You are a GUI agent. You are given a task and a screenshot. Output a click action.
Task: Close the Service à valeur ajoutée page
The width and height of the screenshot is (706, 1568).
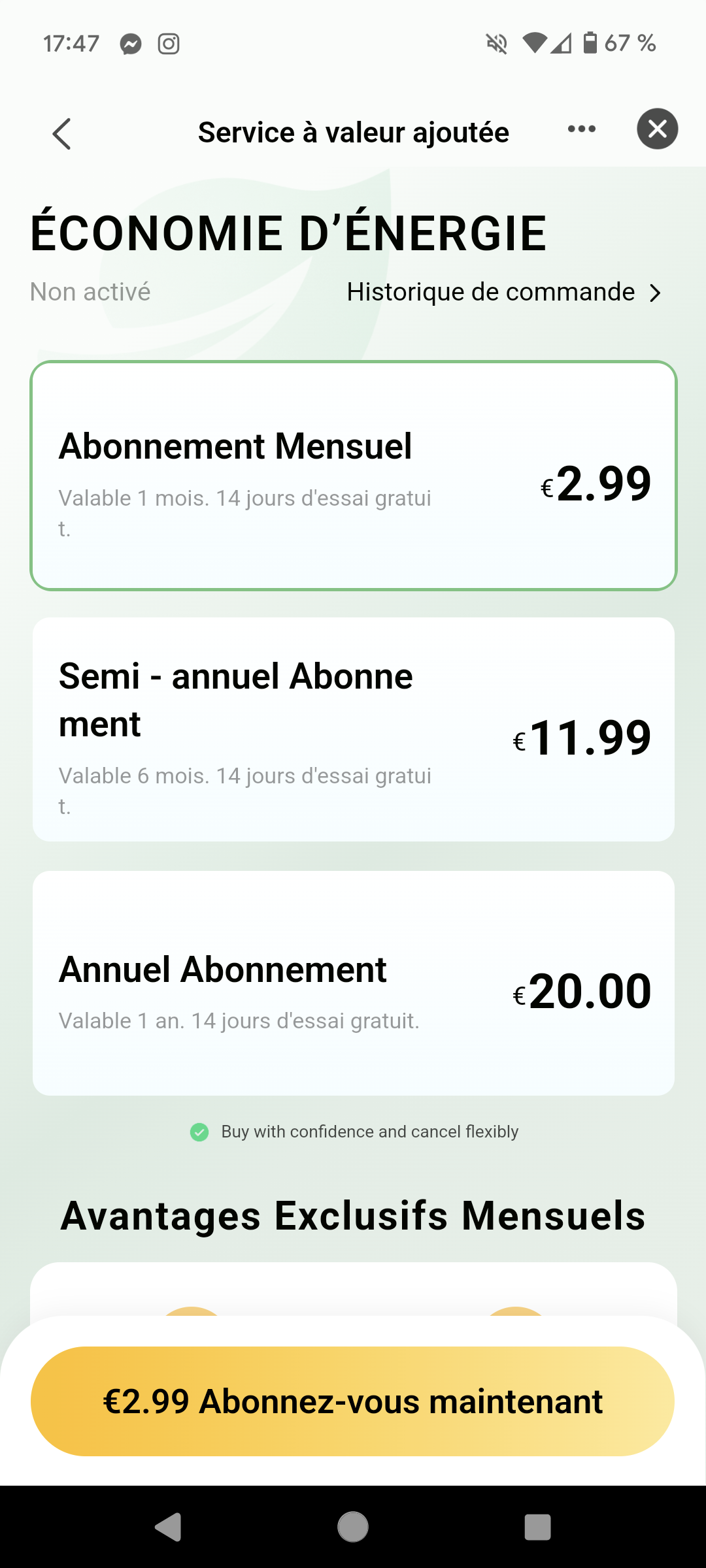click(x=658, y=129)
